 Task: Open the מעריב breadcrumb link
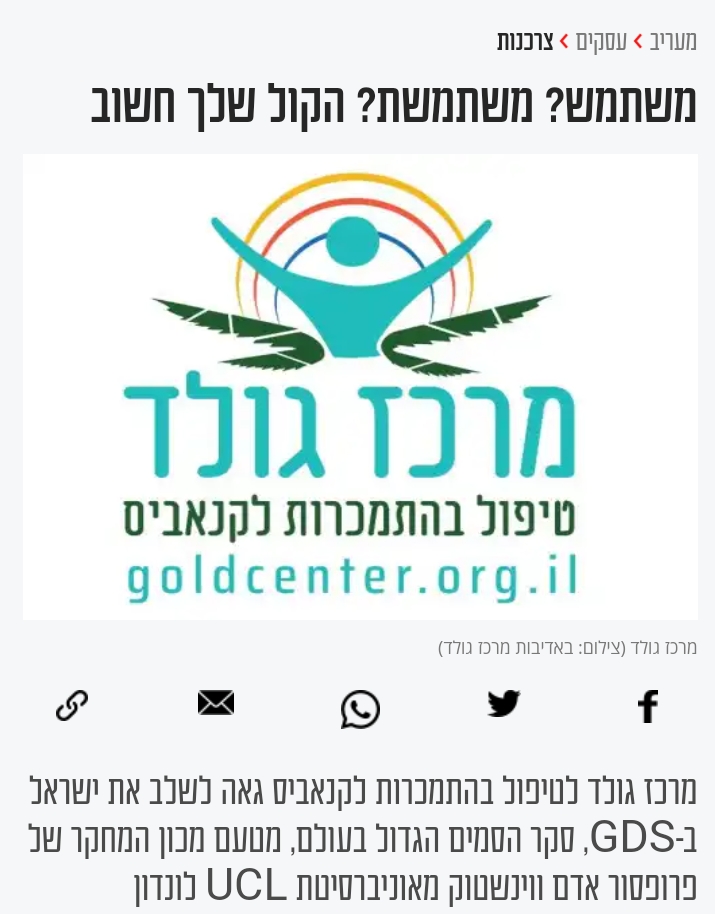click(673, 41)
